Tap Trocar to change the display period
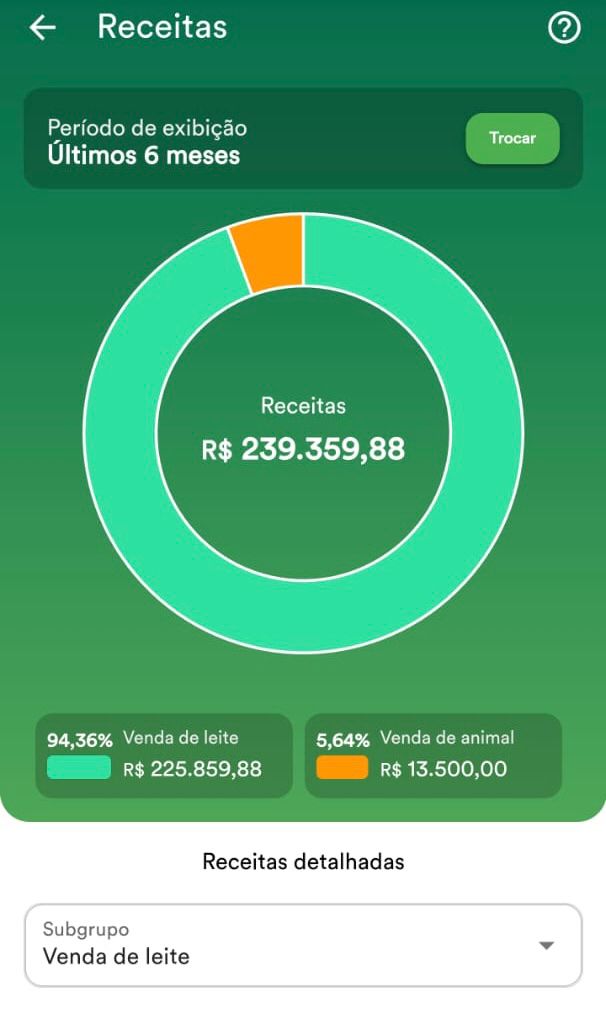Image resolution: width=606 pixels, height=1013 pixels. click(x=512, y=138)
